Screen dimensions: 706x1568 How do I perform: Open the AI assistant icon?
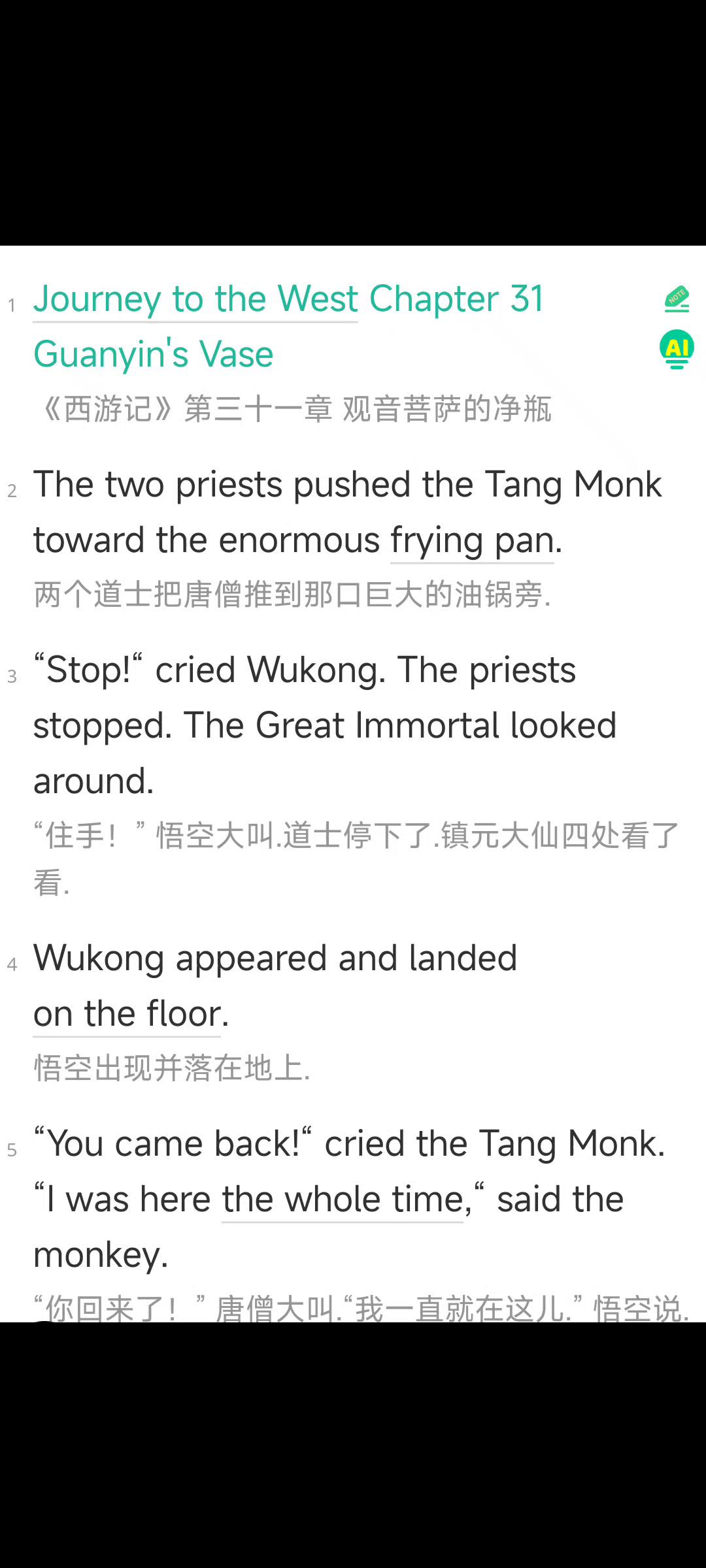pos(677,349)
